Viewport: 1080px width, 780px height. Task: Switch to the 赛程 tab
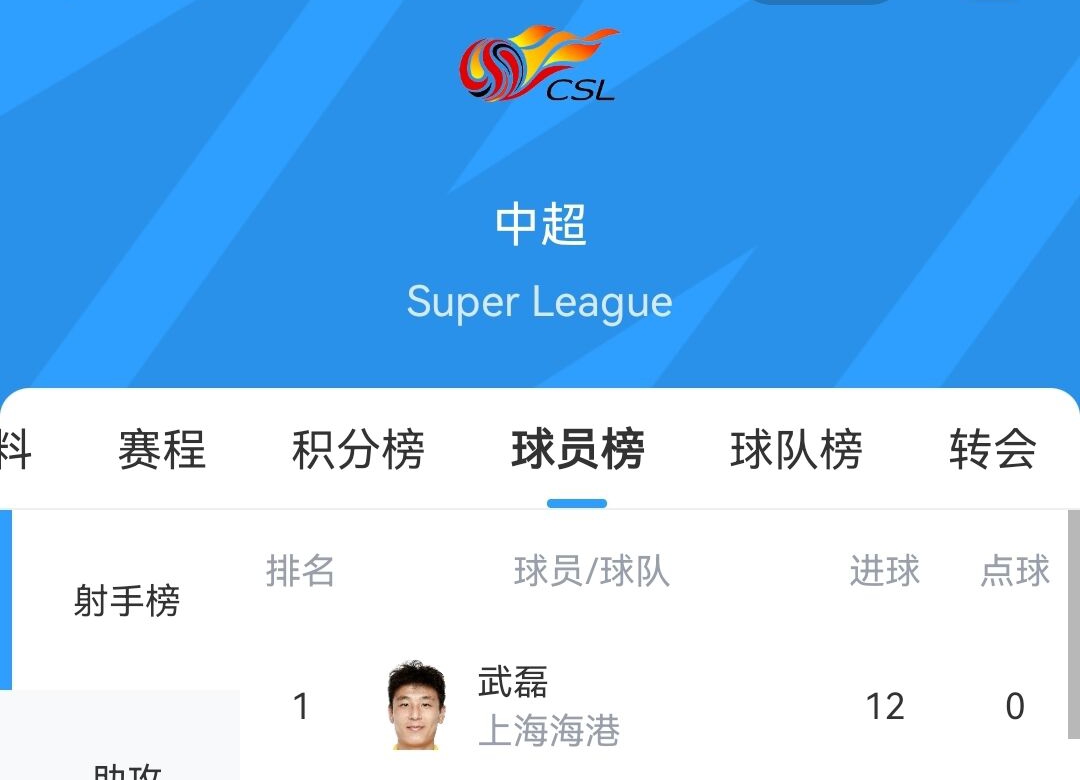162,450
